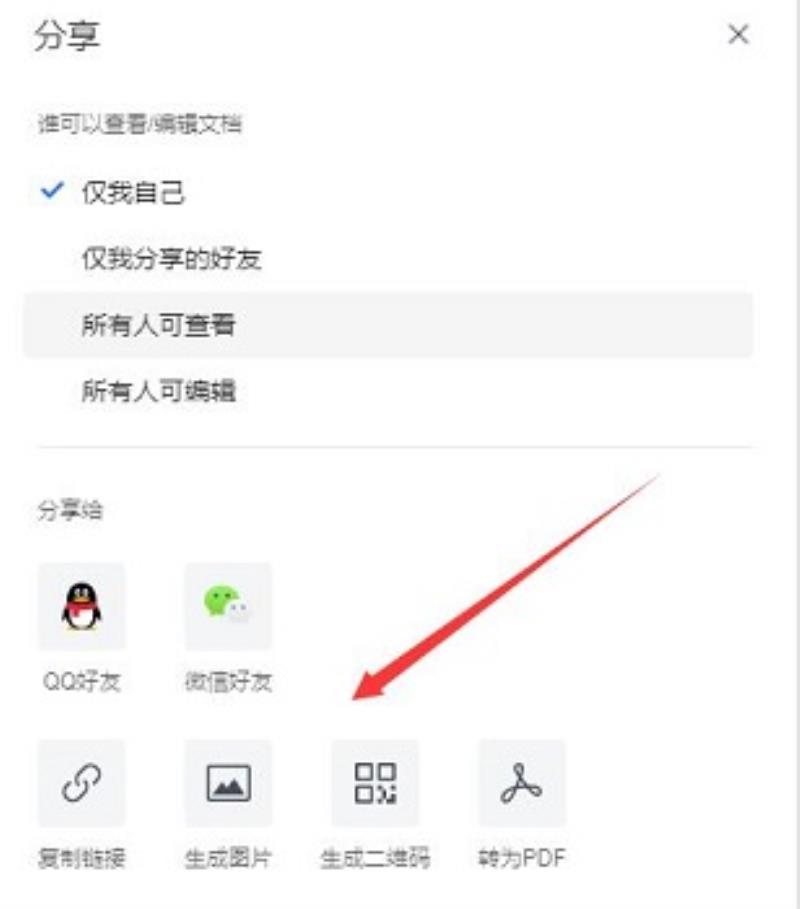Tap 生成二维码 to create QR code
This screenshot has height=909, width=800.
click(x=375, y=784)
